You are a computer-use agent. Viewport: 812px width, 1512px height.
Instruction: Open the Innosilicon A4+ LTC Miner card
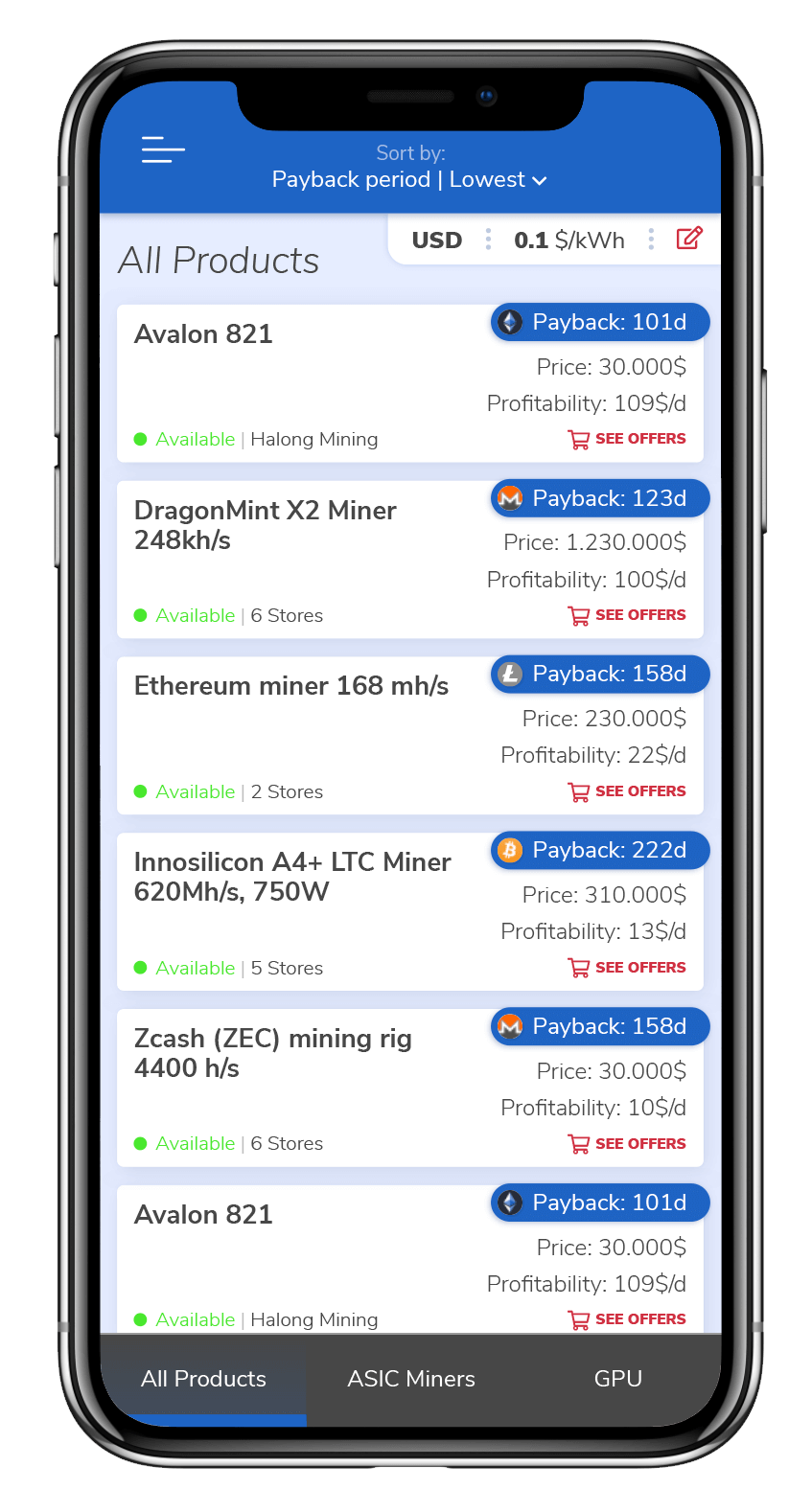coord(292,876)
